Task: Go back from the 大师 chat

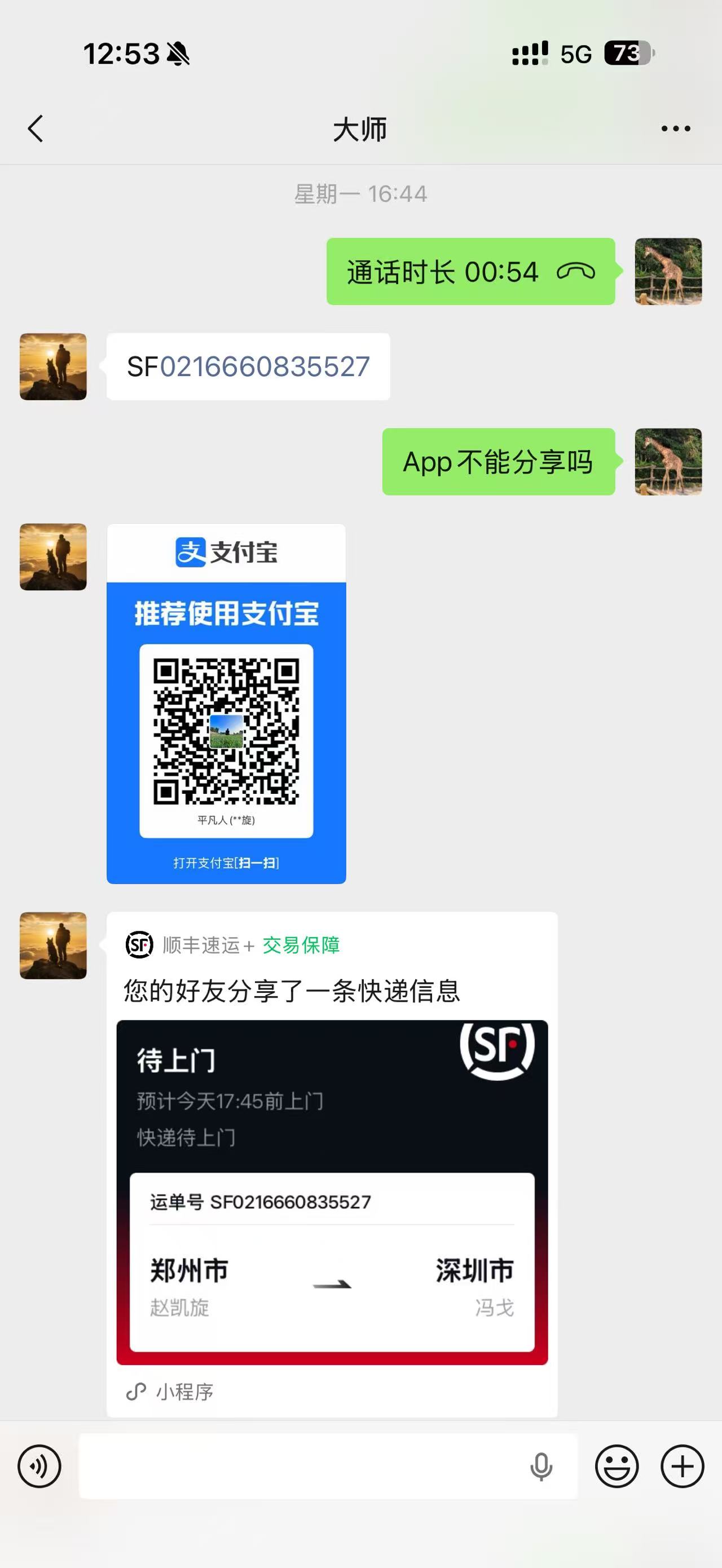Action: click(x=36, y=129)
